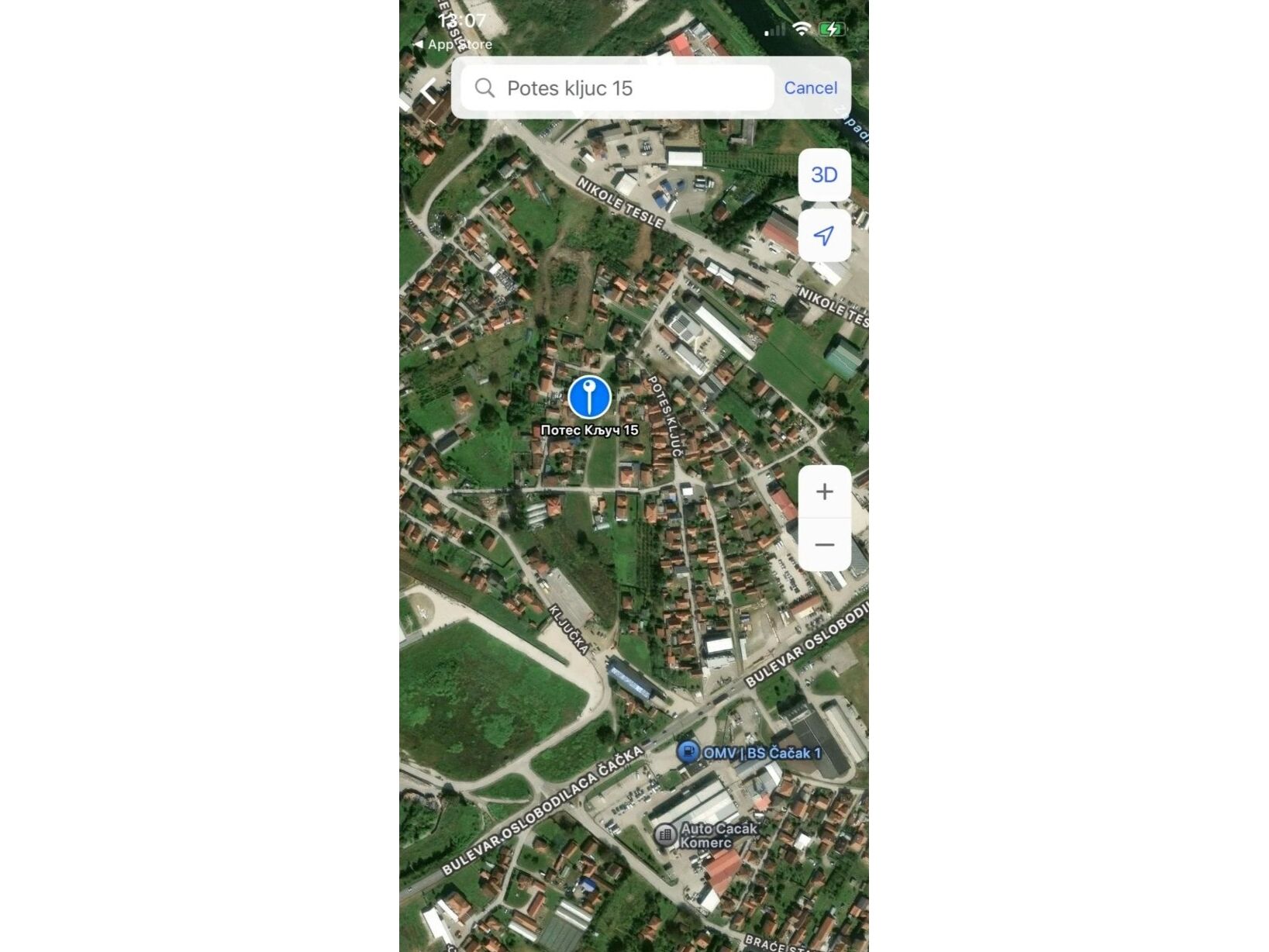The height and width of the screenshot is (952, 1269).
Task: Select the Потес Кључ 15 pin
Action: tap(590, 397)
